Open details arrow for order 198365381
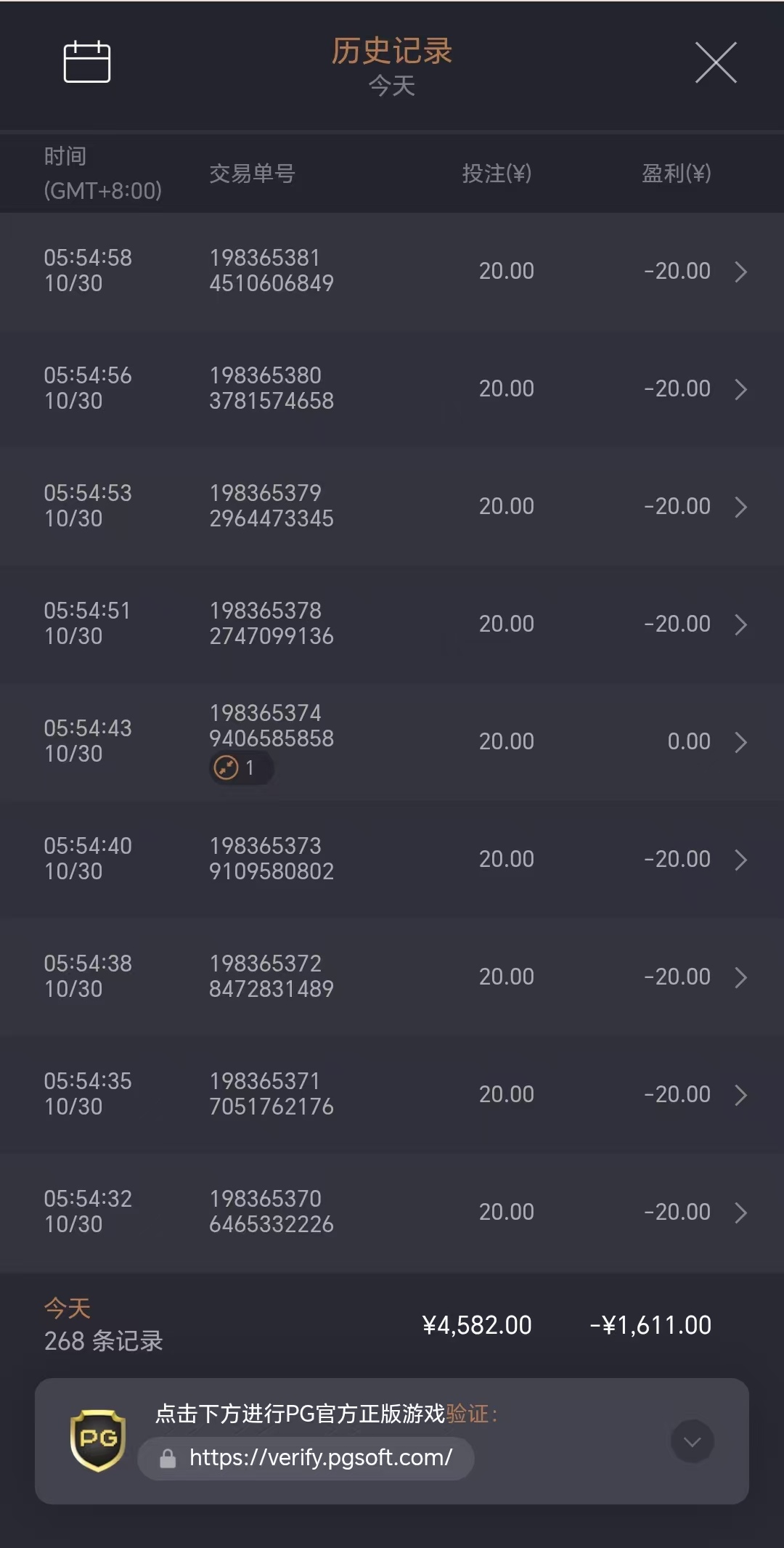Viewport: 784px width, 1548px height. pos(742,271)
